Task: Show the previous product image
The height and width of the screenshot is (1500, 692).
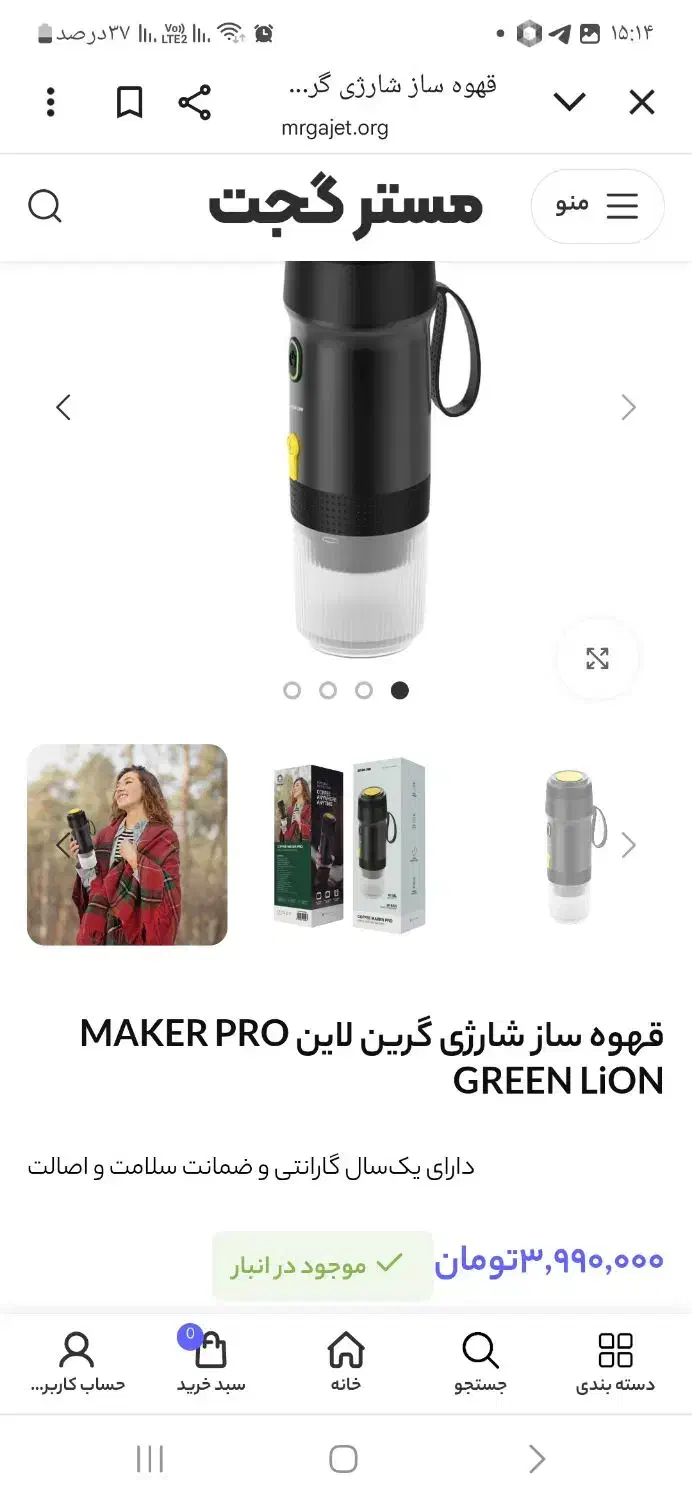Action: [x=64, y=407]
